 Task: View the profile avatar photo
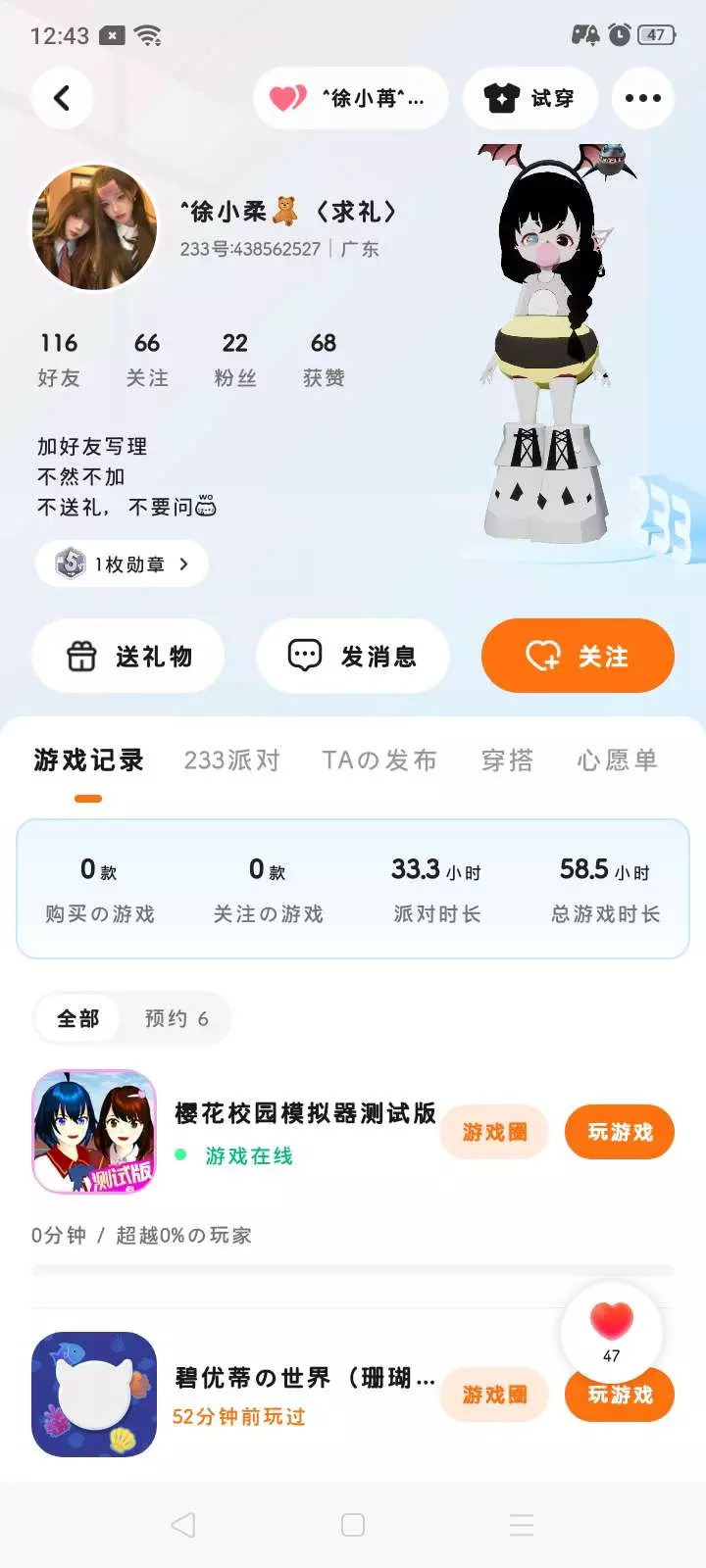pyautogui.click(x=94, y=227)
